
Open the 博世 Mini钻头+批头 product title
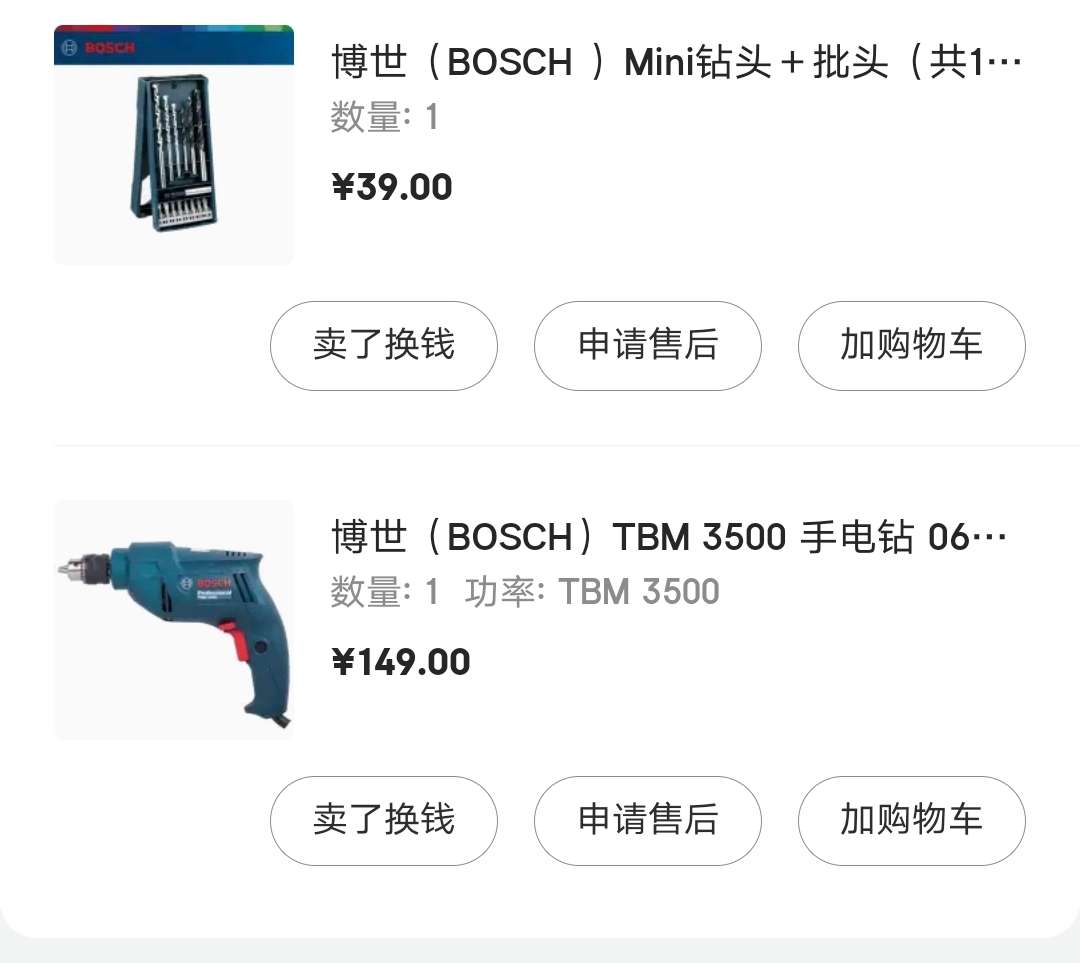pyautogui.click(x=676, y=63)
